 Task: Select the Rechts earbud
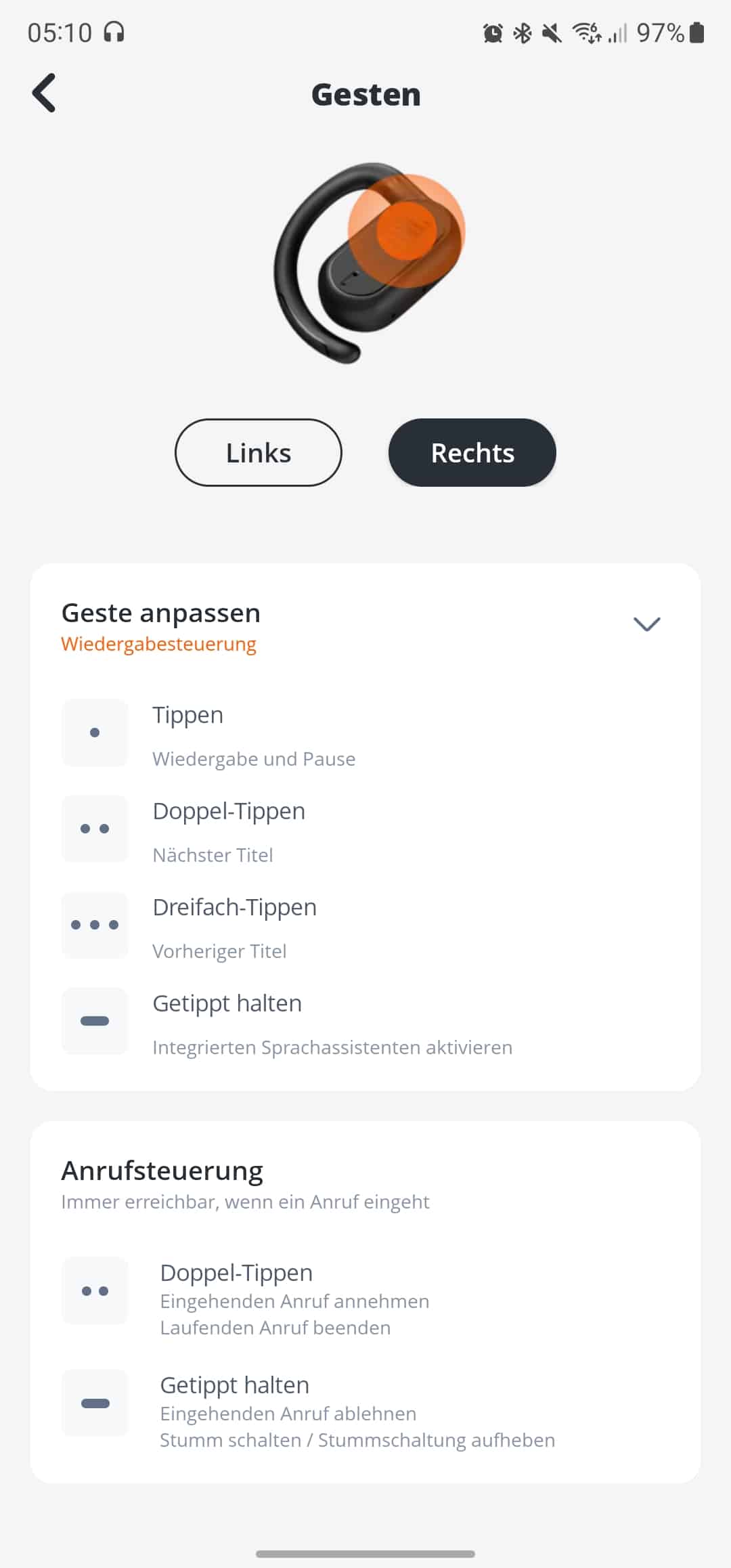pos(472,452)
